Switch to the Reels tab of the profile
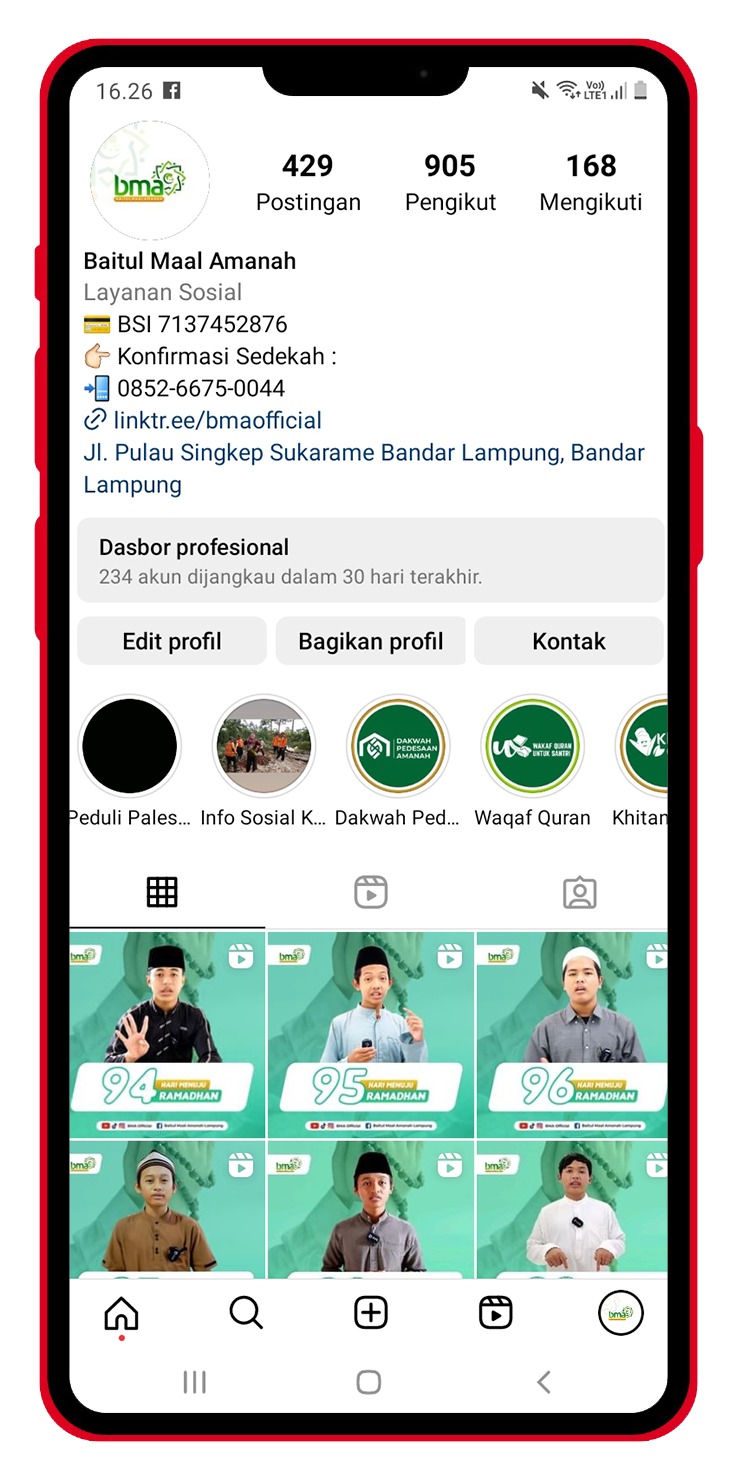This screenshot has width=744, height=1480. 370,892
